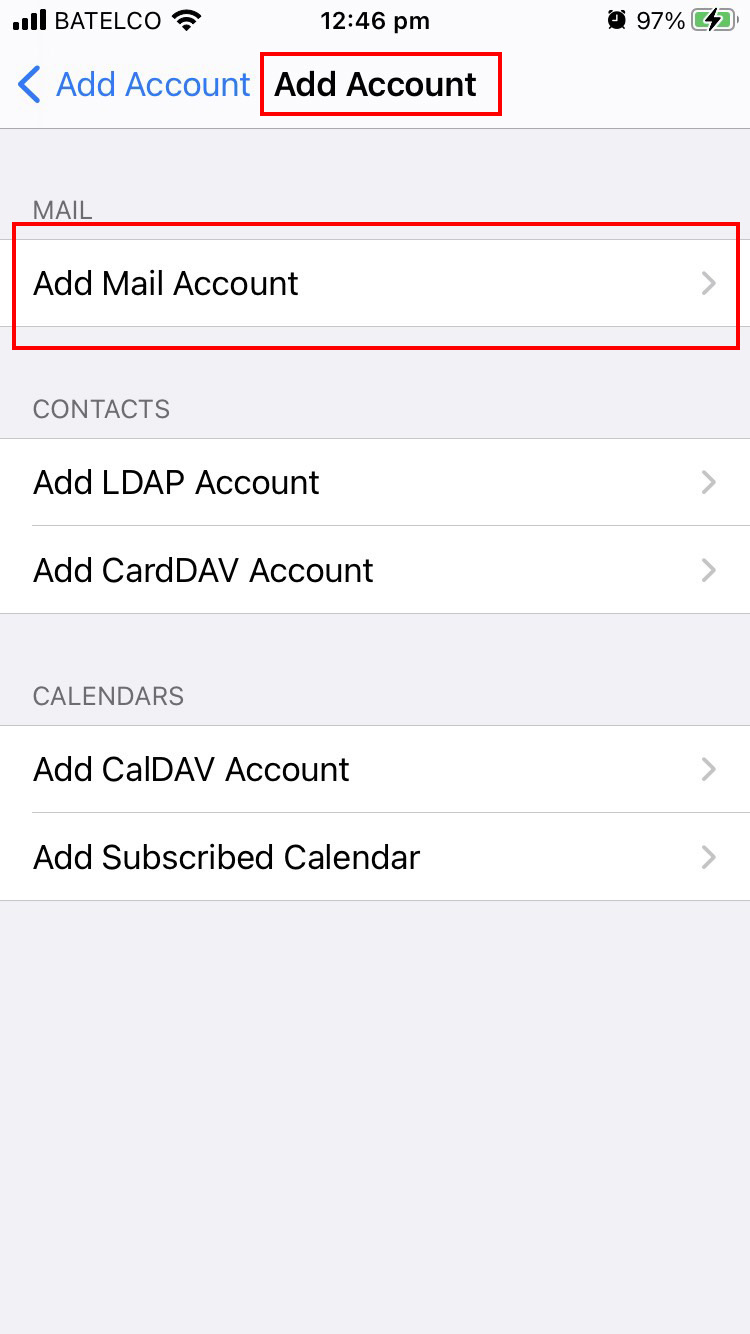Tap Add CalDAV Account row
750x1334 pixels.
374,770
